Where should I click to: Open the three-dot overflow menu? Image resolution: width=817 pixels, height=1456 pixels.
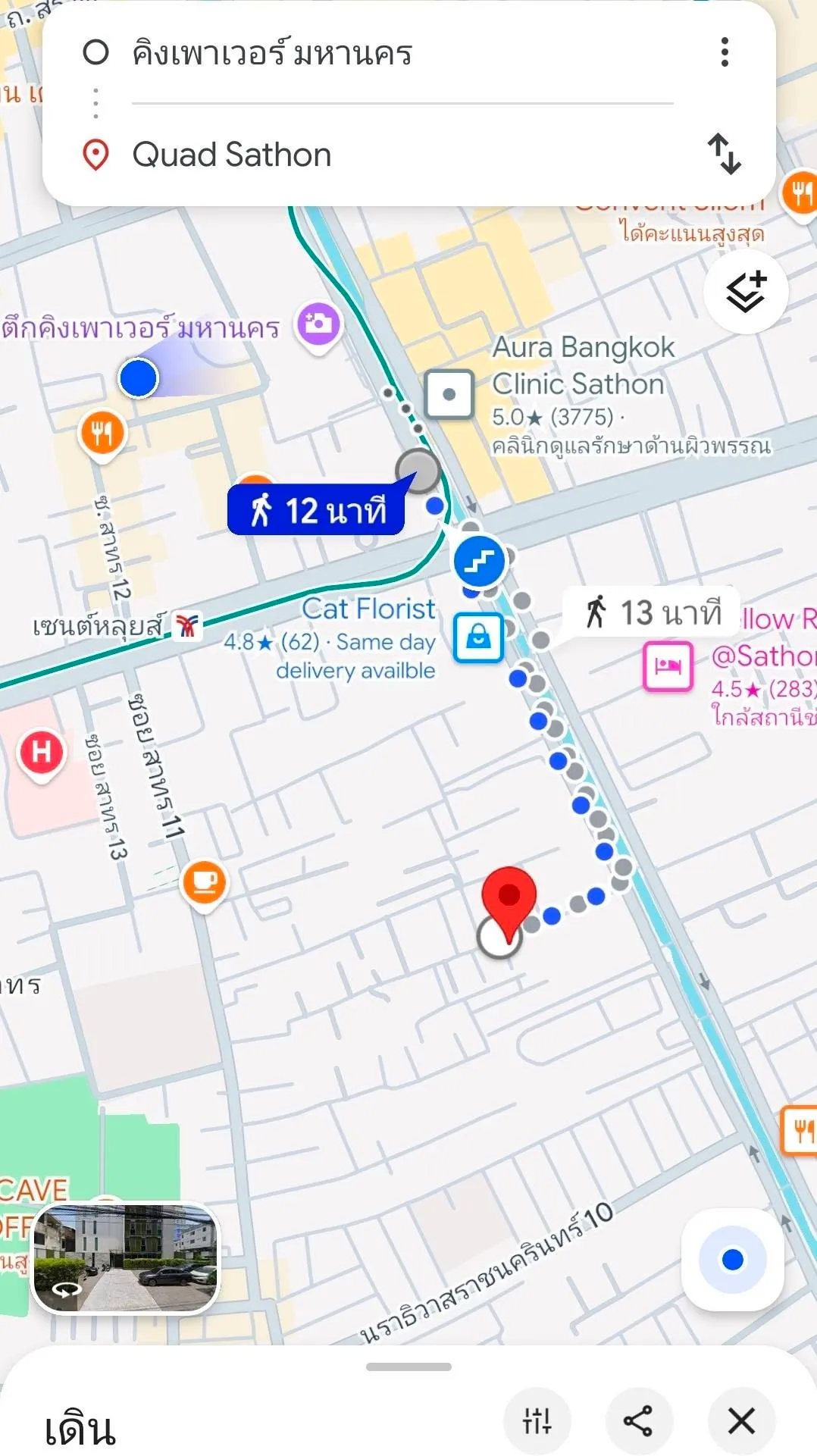point(725,52)
